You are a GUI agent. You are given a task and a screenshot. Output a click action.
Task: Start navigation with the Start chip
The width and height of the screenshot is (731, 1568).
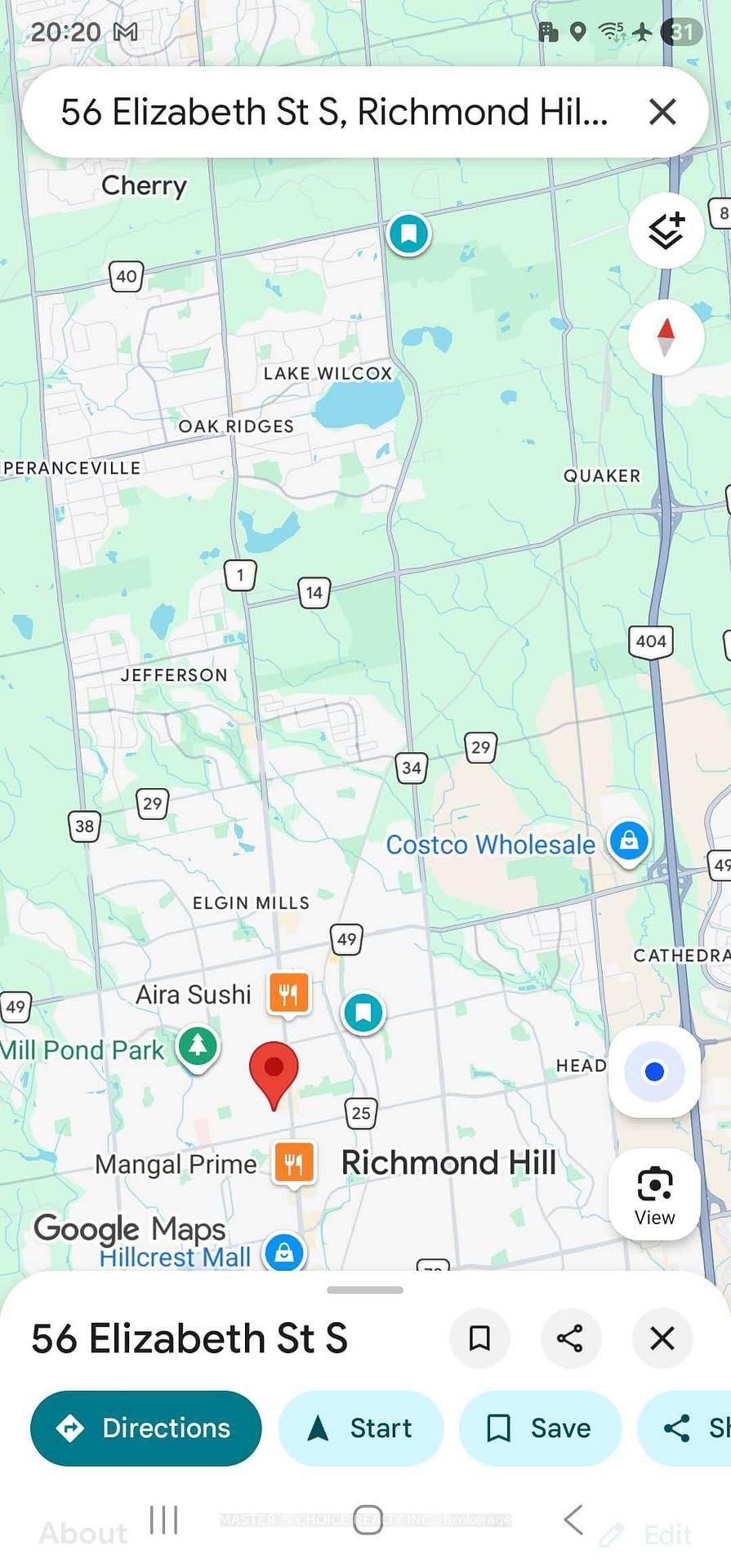[x=360, y=1428]
